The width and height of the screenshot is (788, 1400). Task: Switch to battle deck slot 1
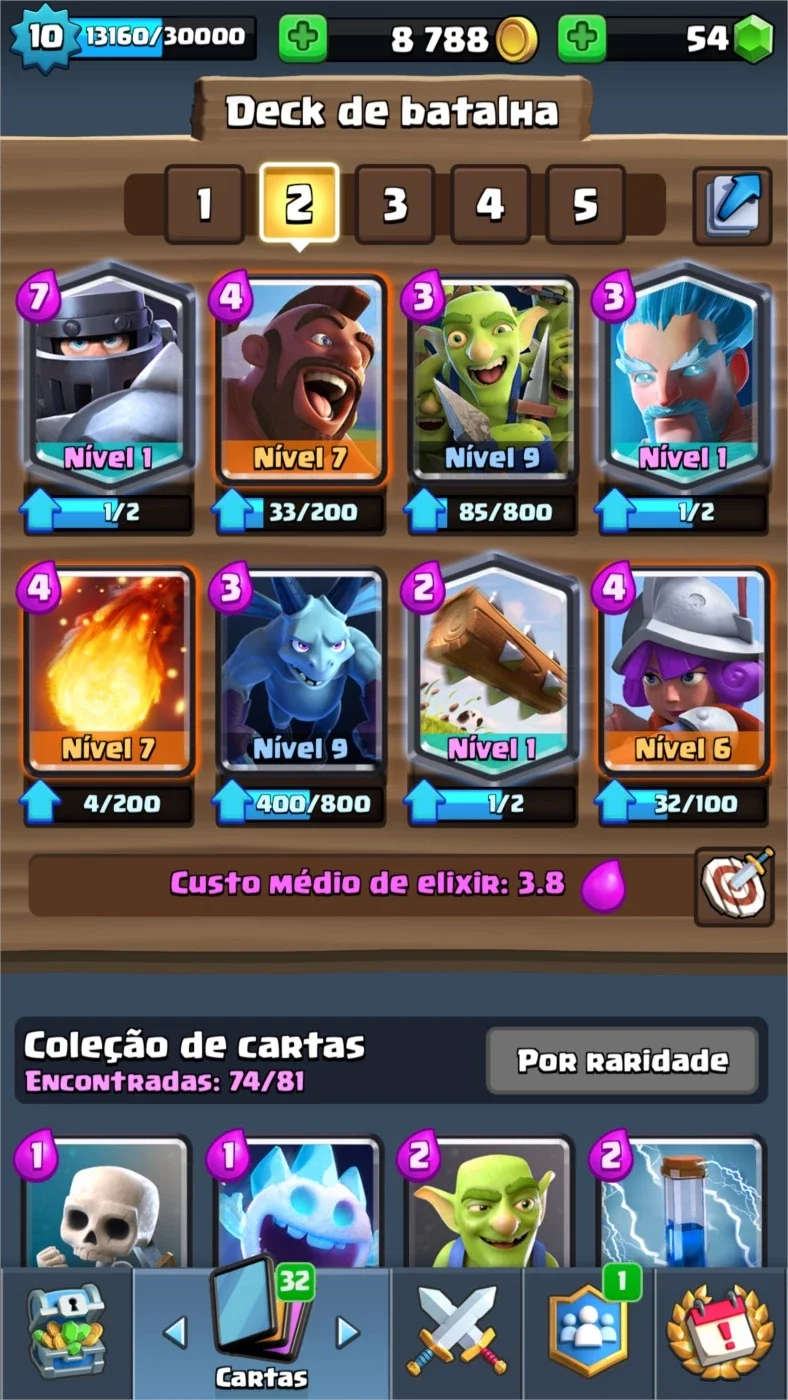point(204,204)
